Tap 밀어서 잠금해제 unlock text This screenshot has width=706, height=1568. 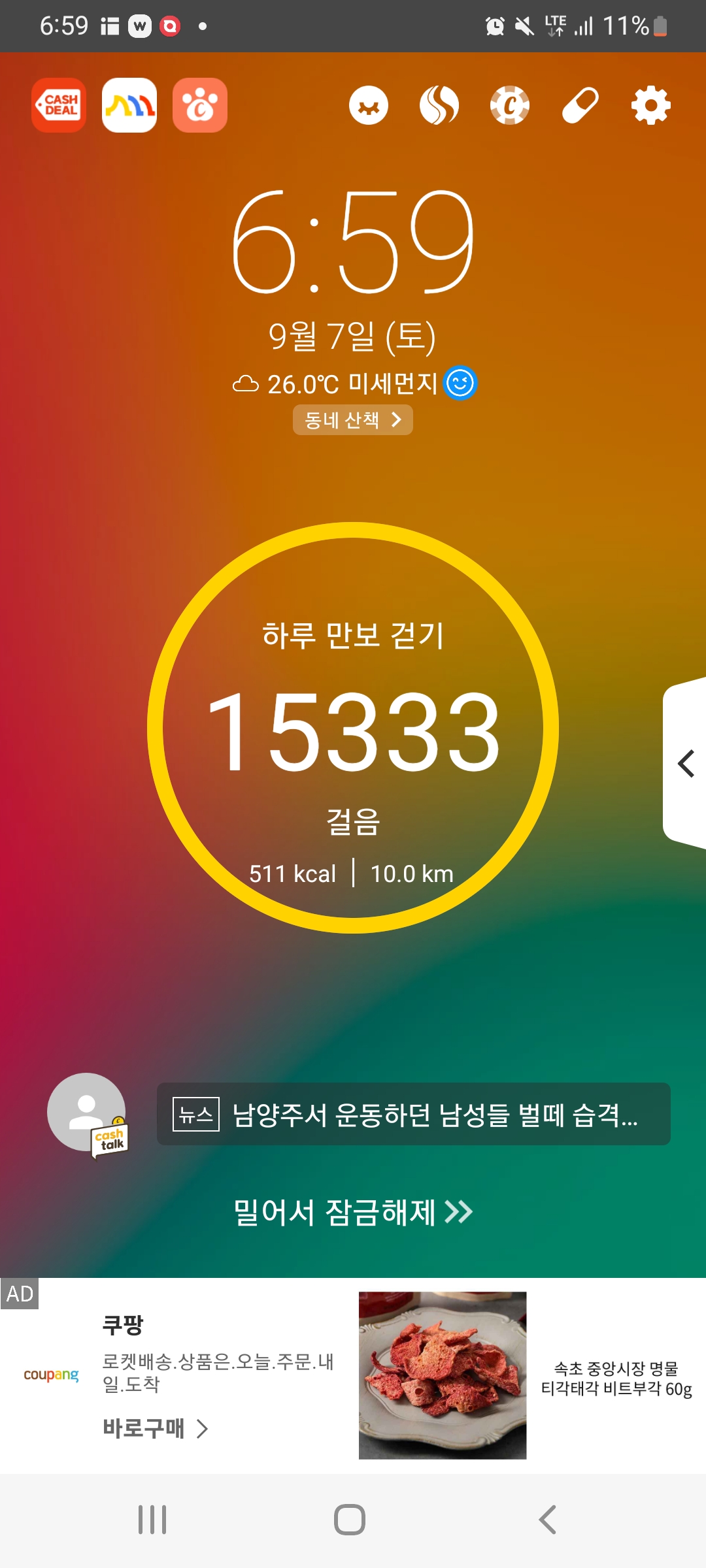pyautogui.click(x=353, y=1213)
